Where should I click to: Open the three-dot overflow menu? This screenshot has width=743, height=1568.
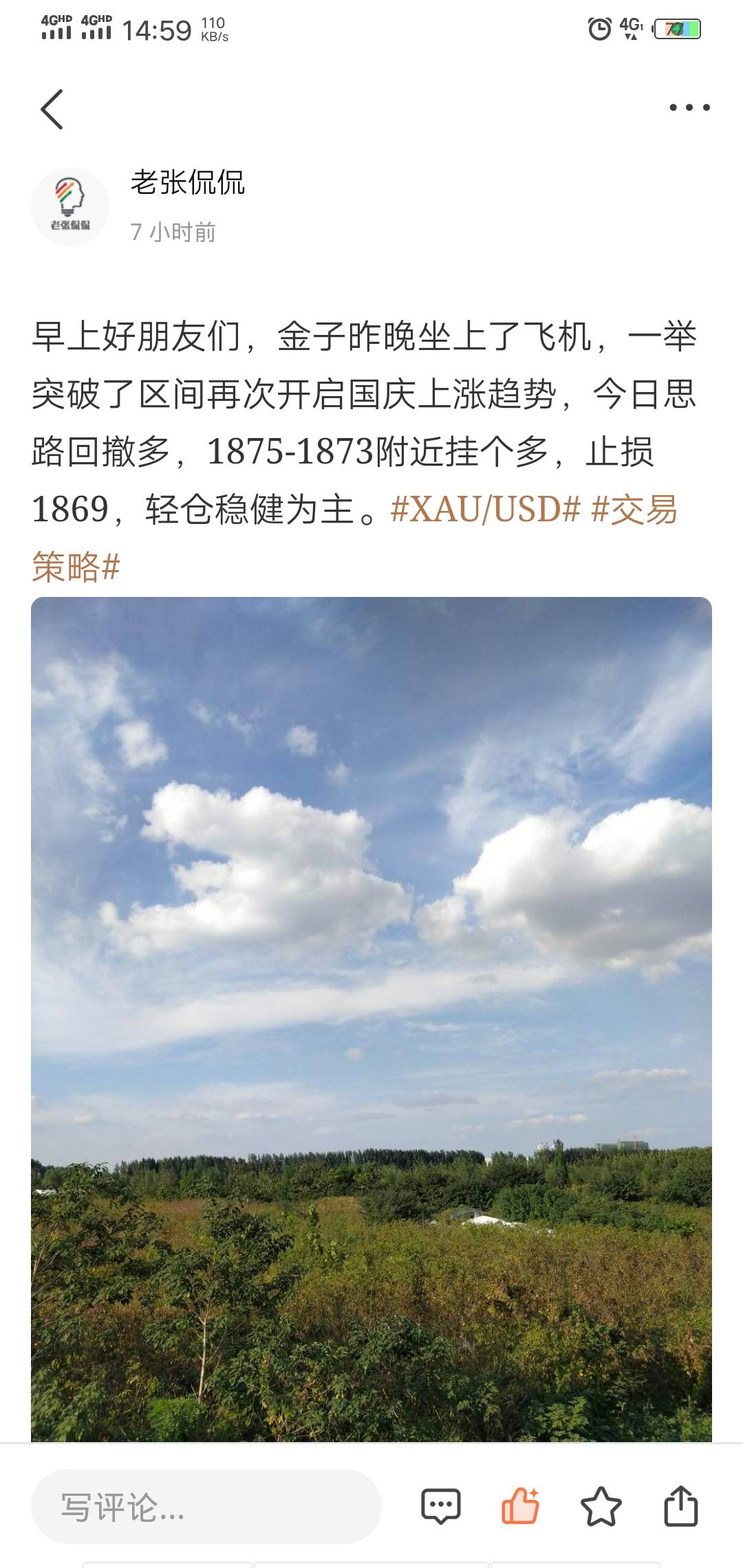click(x=689, y=107)
